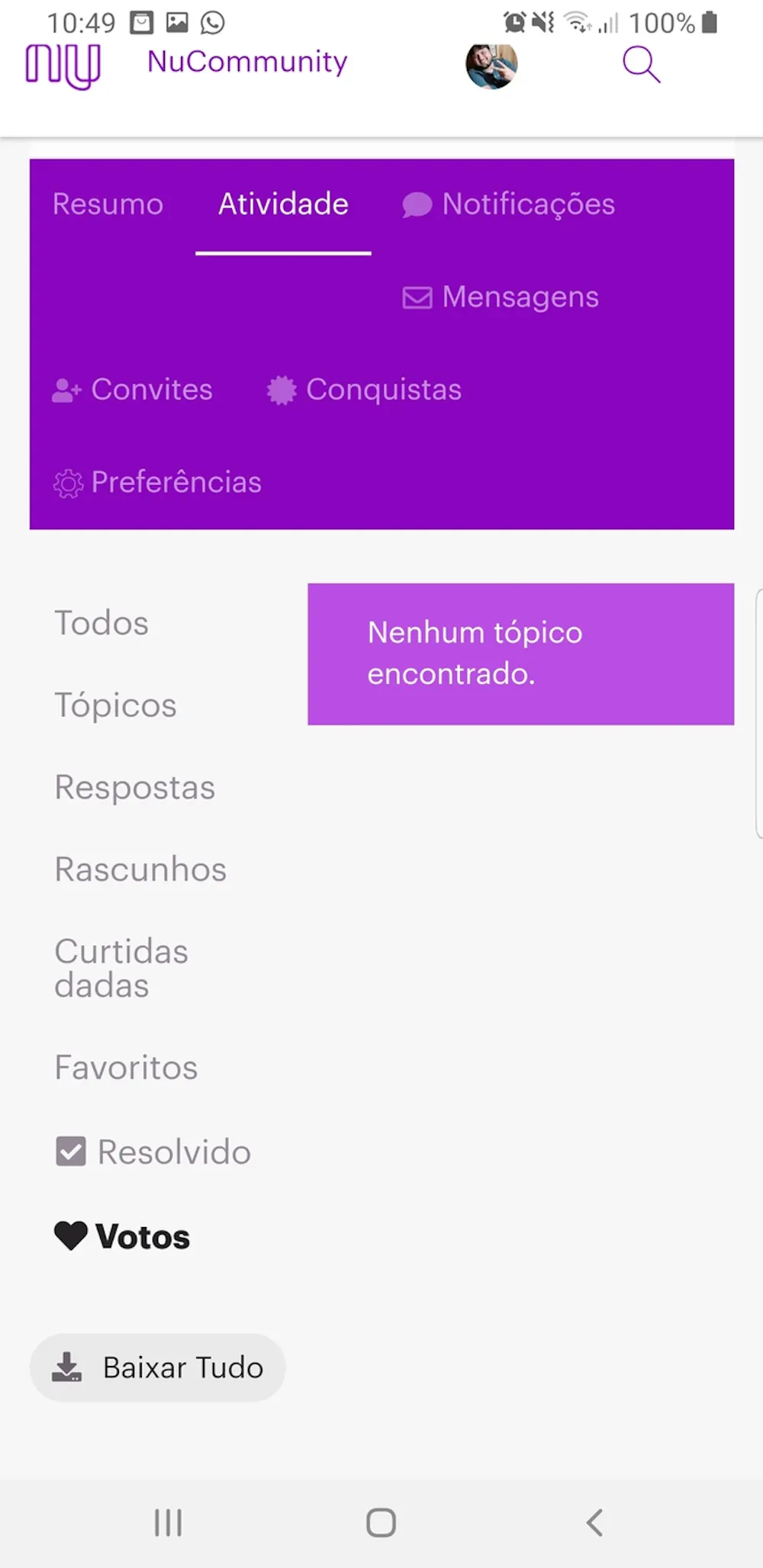The height and width of the screenshot is (1568, 763).
Task: Open the Favoritos section
Action: [x=126, y=1068]
